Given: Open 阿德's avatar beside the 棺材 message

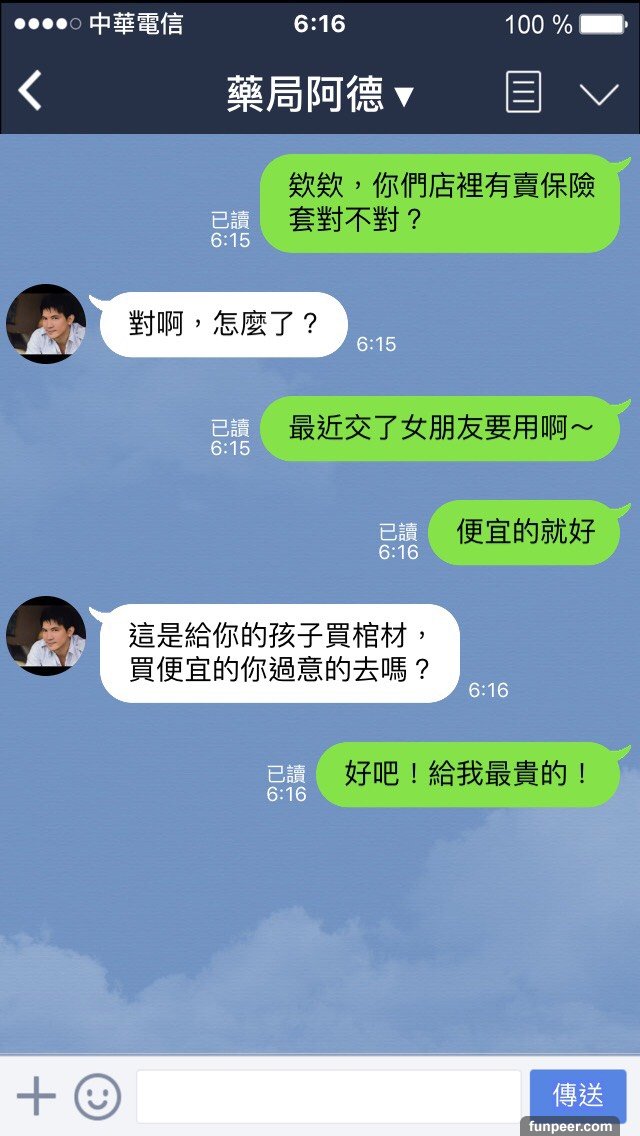Looking at the screenshot, I should [46, 636].
